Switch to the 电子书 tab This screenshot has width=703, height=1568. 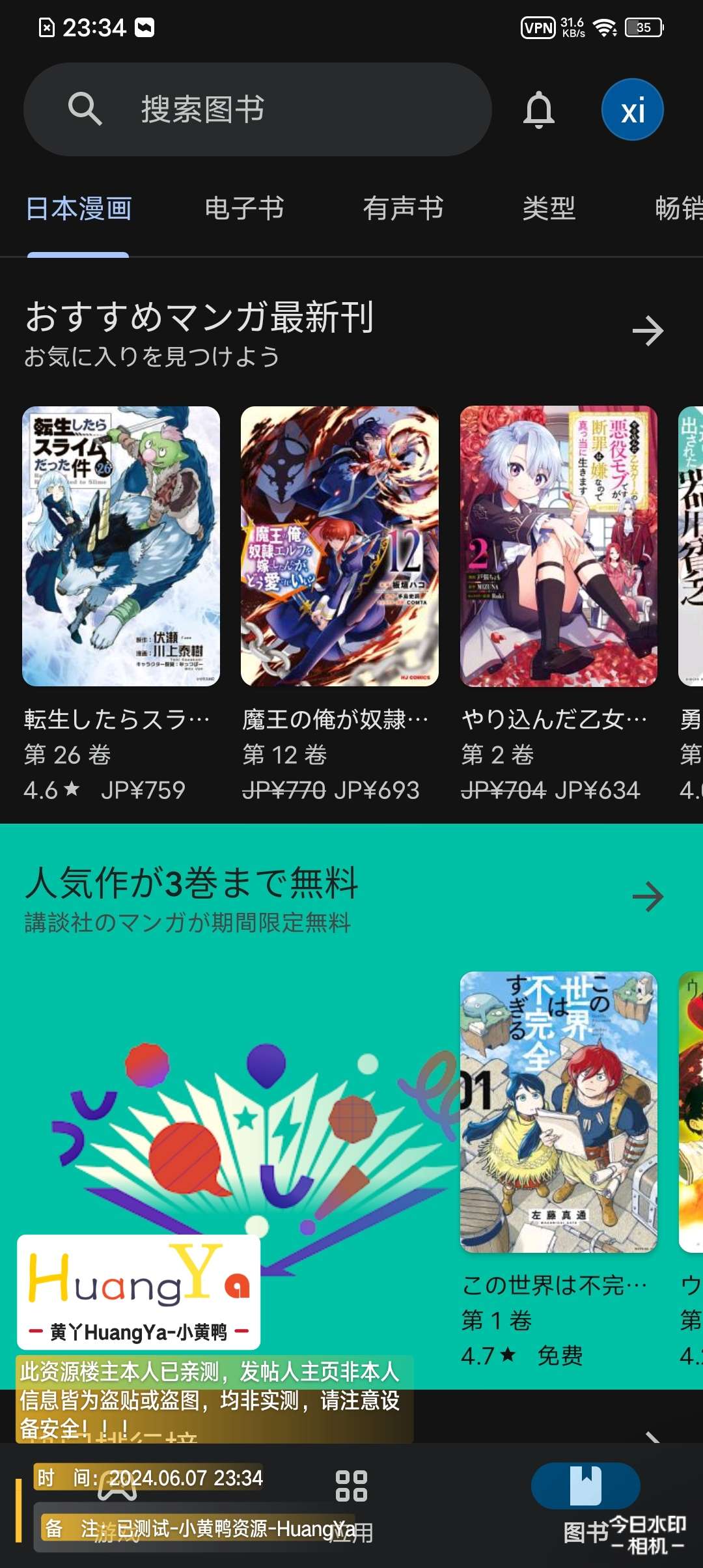(244, 208)
